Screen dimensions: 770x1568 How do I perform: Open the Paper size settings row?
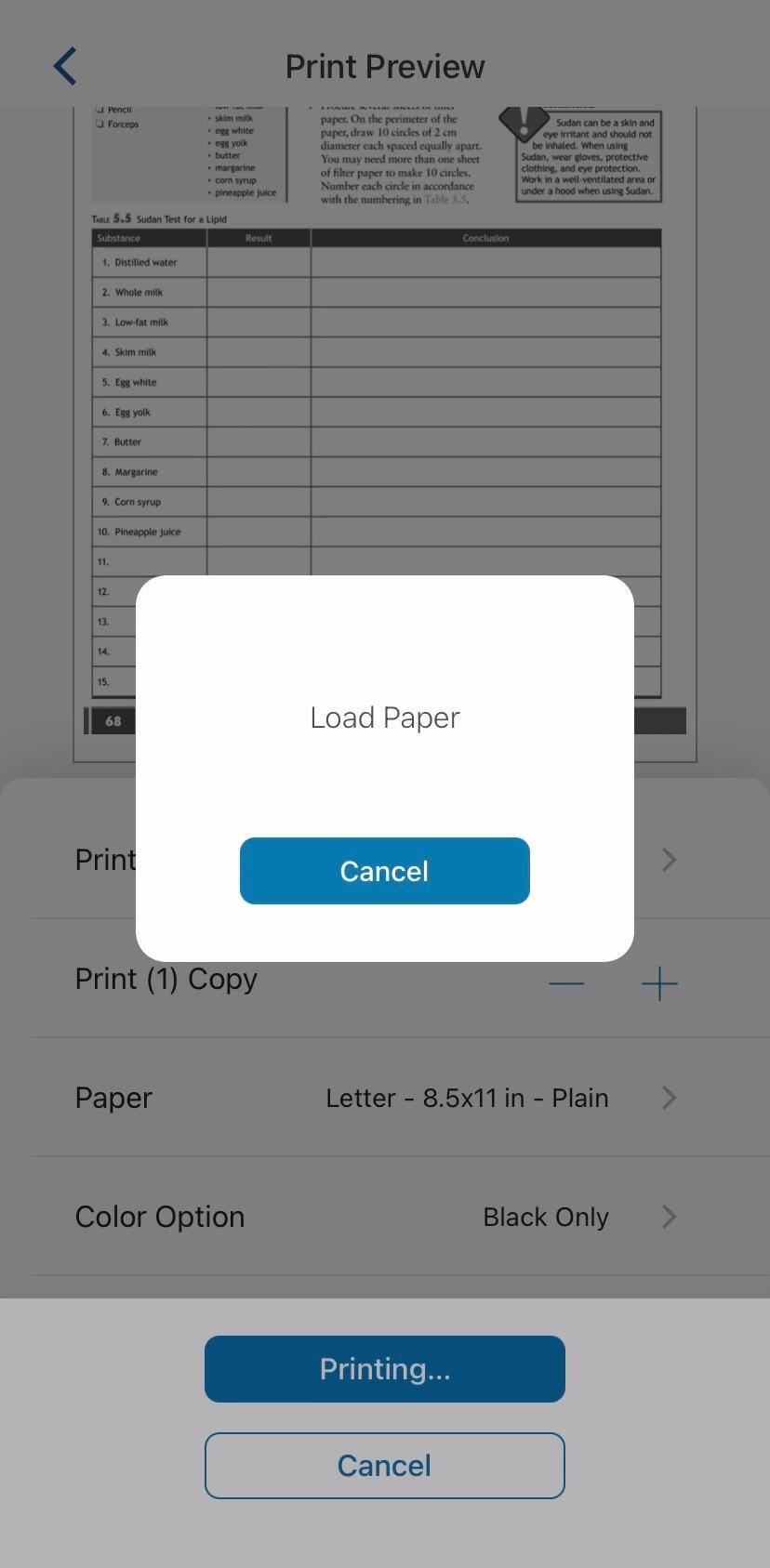[376, 1098]
